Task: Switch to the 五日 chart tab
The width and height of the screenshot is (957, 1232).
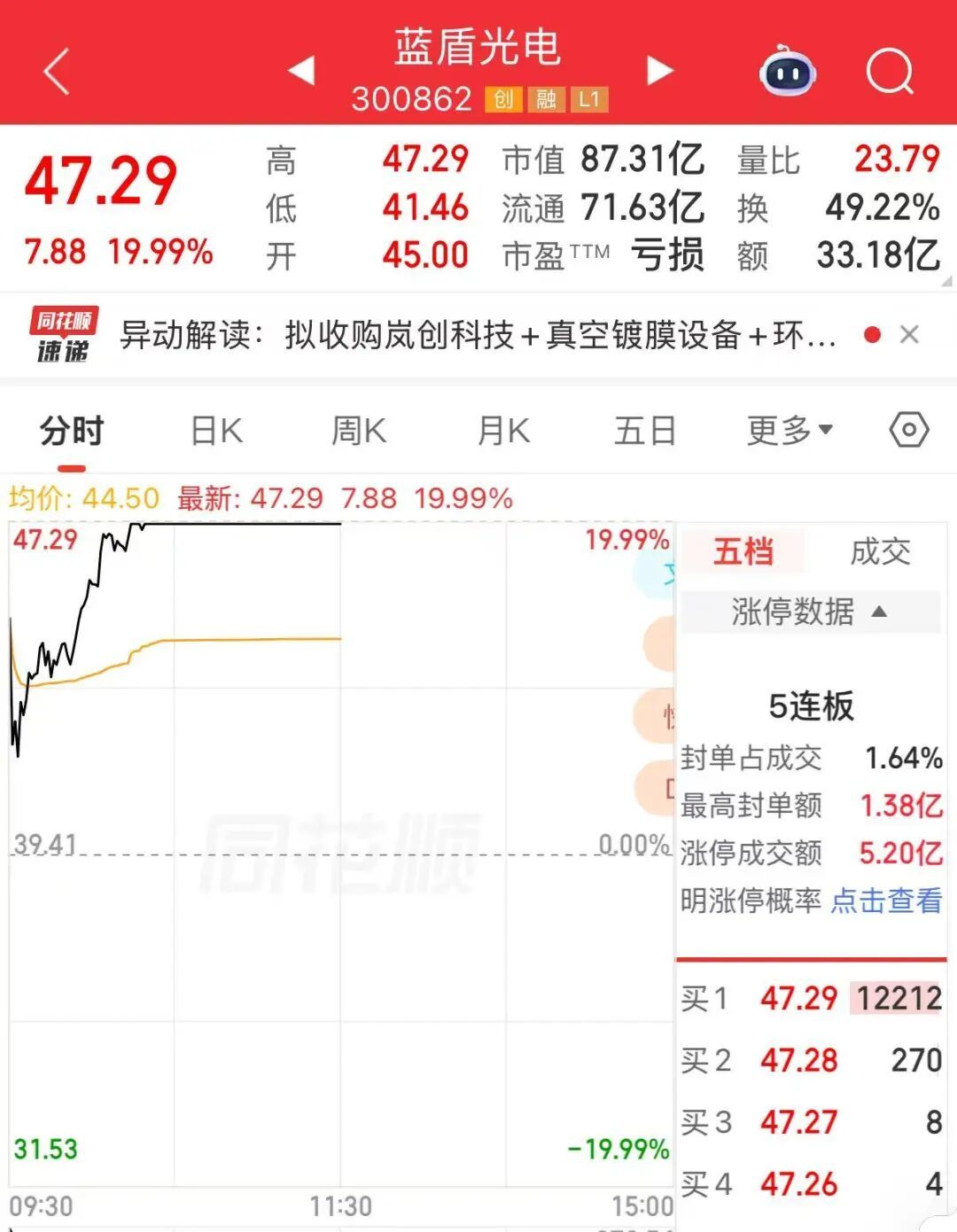Action: pyautogui.click(x=645, y=432)
